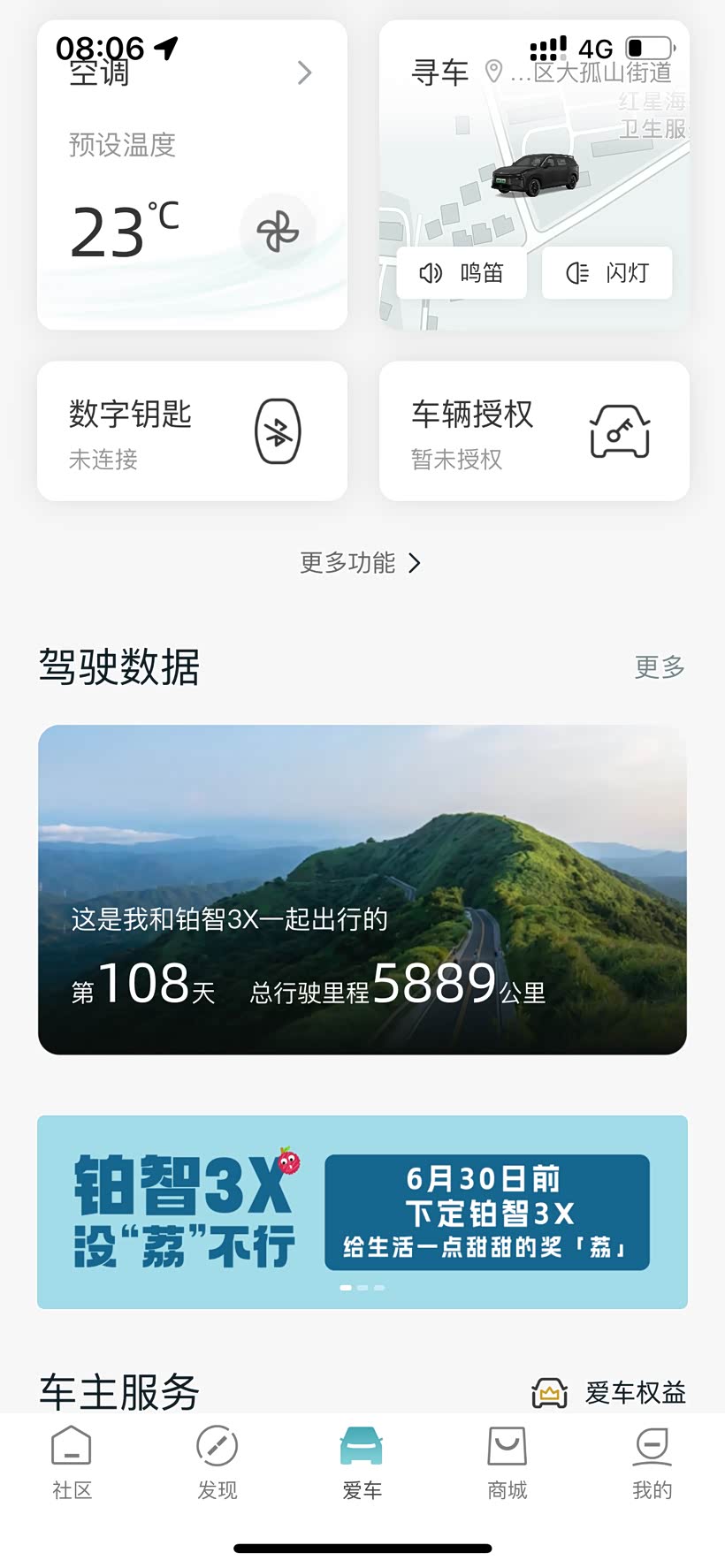The image size is (725, 1568).
Task: Select the 爱车 tab
Action: pyautogui.click(x=362, y=1464)
